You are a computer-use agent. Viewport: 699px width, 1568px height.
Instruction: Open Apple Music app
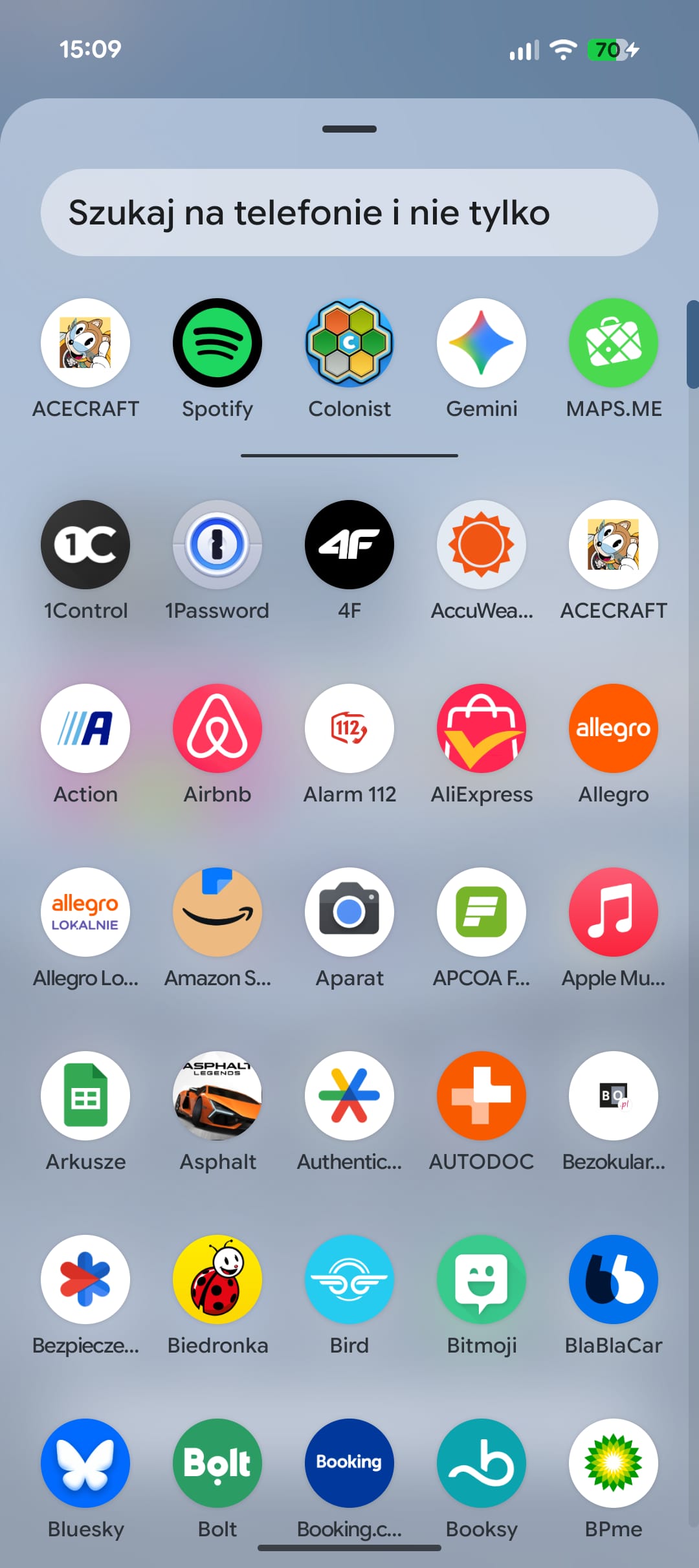[614, 912]
